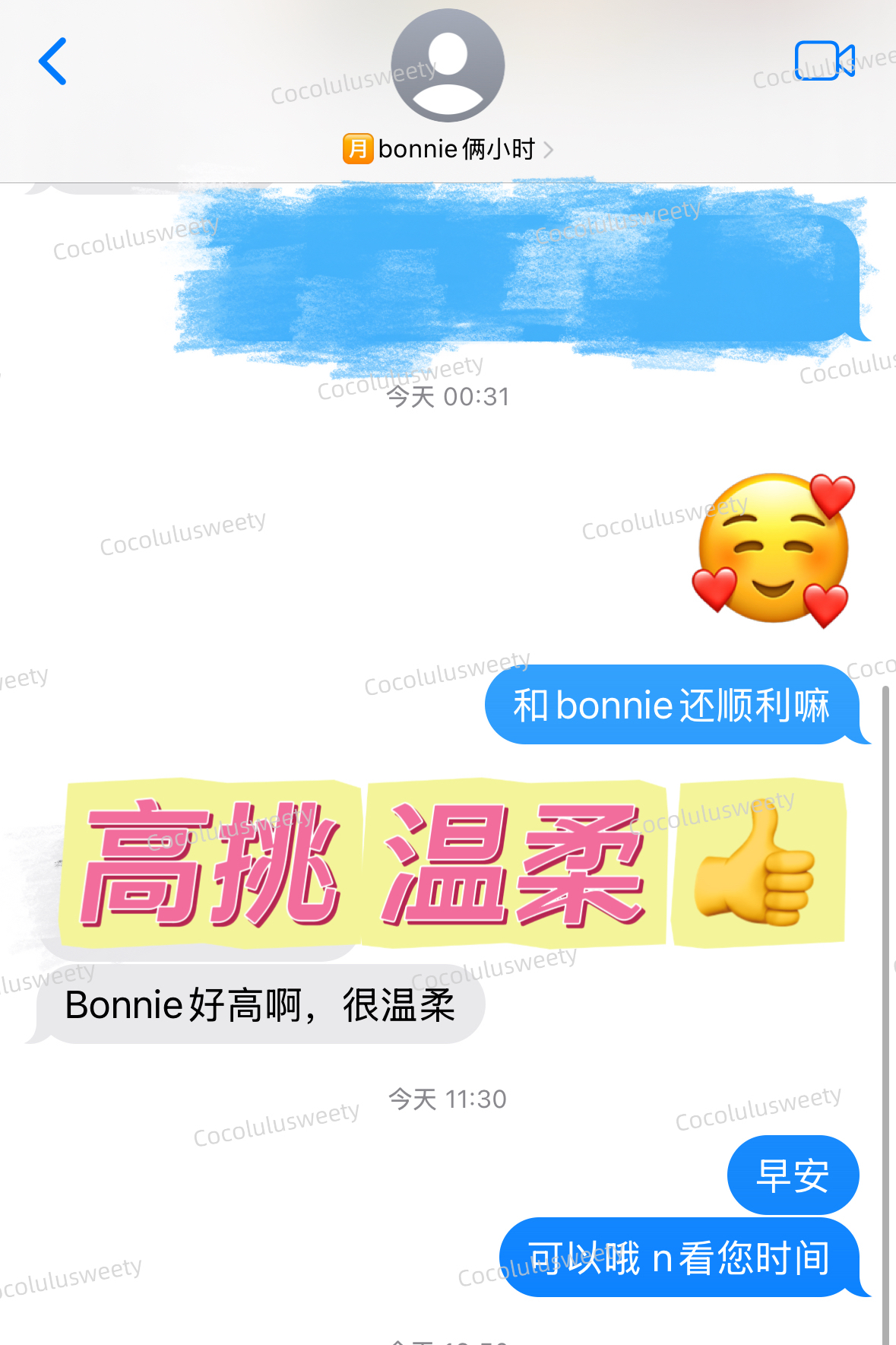
Task: Go back to the messages list
Action: click(x=52, y=62)
